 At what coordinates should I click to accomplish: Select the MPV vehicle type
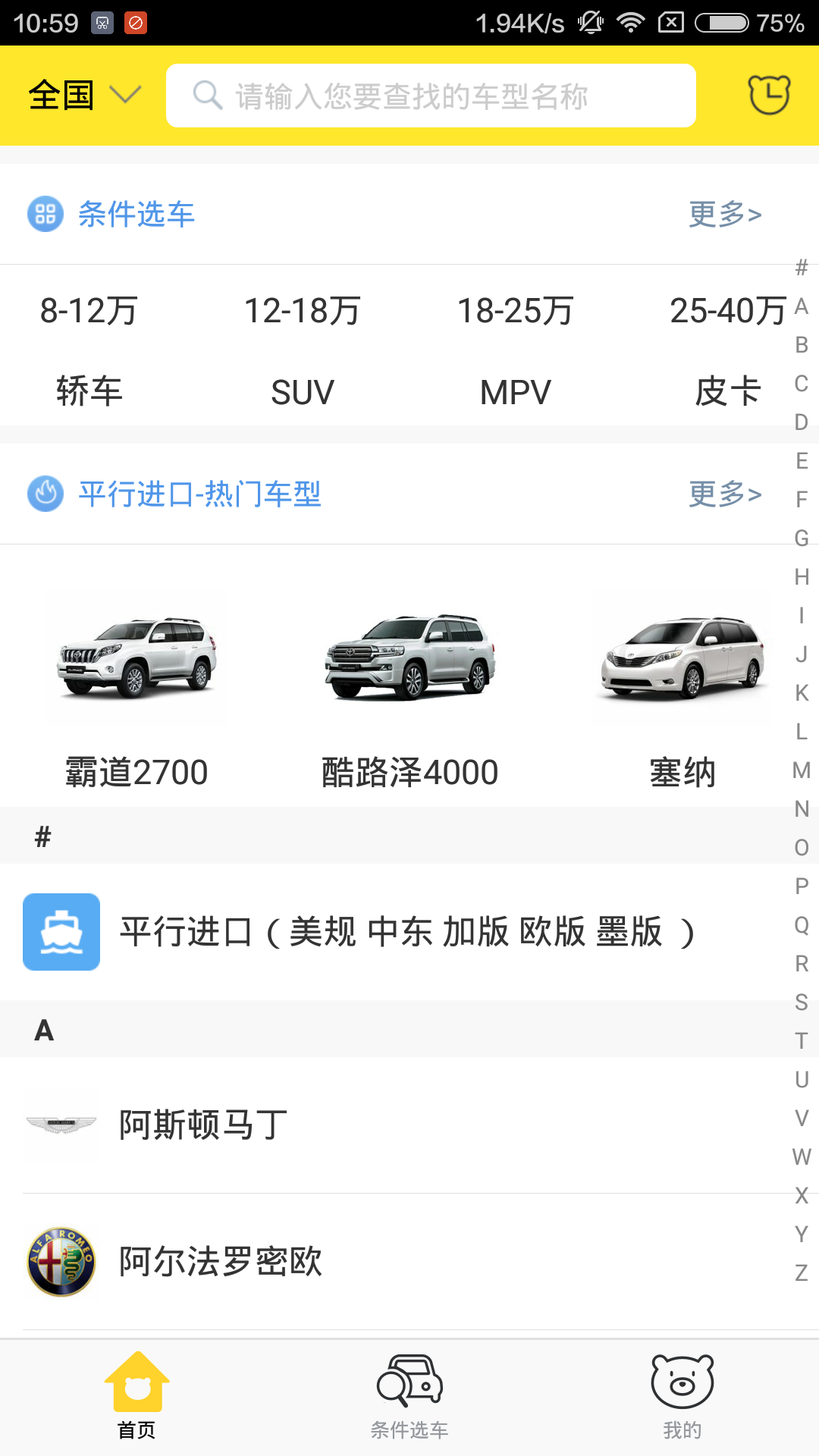(515, 391)
